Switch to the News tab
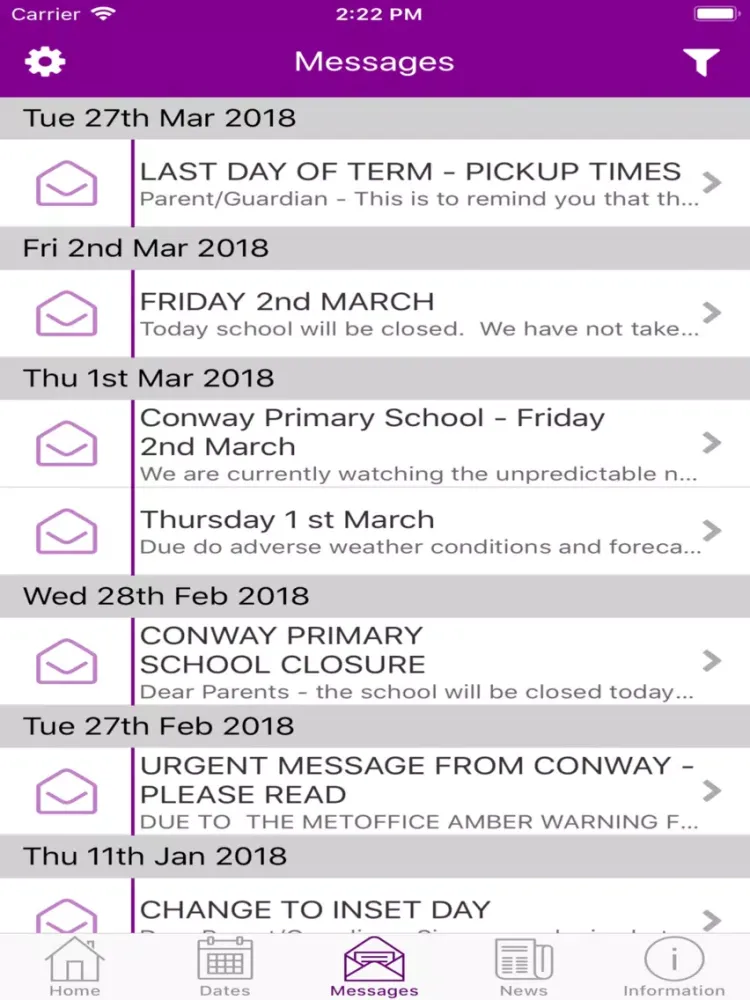Image resolution: width=750 pixels, height=1000 pixels. pos(524,967)
